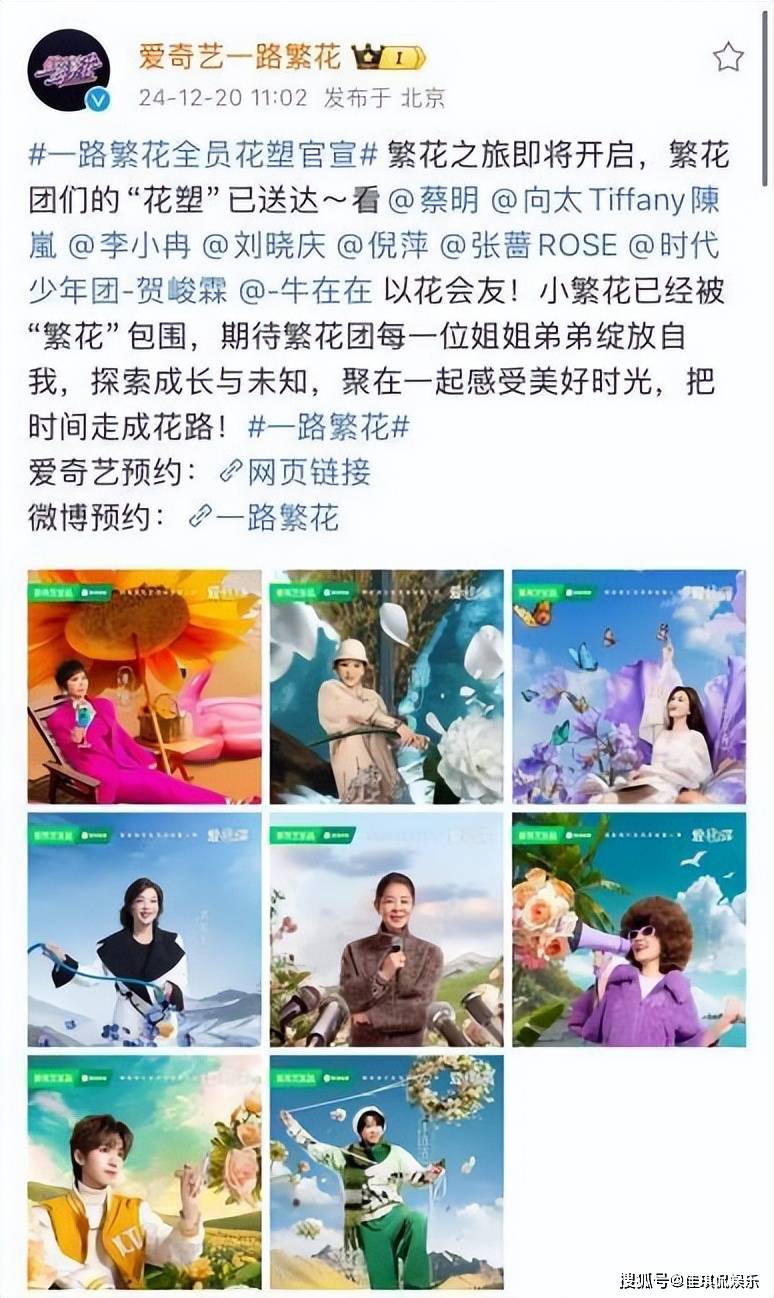774x1298 pixels.
Task: Open hashtag #一路繁花全员花塑官宣#
Action: coord(203,155)
